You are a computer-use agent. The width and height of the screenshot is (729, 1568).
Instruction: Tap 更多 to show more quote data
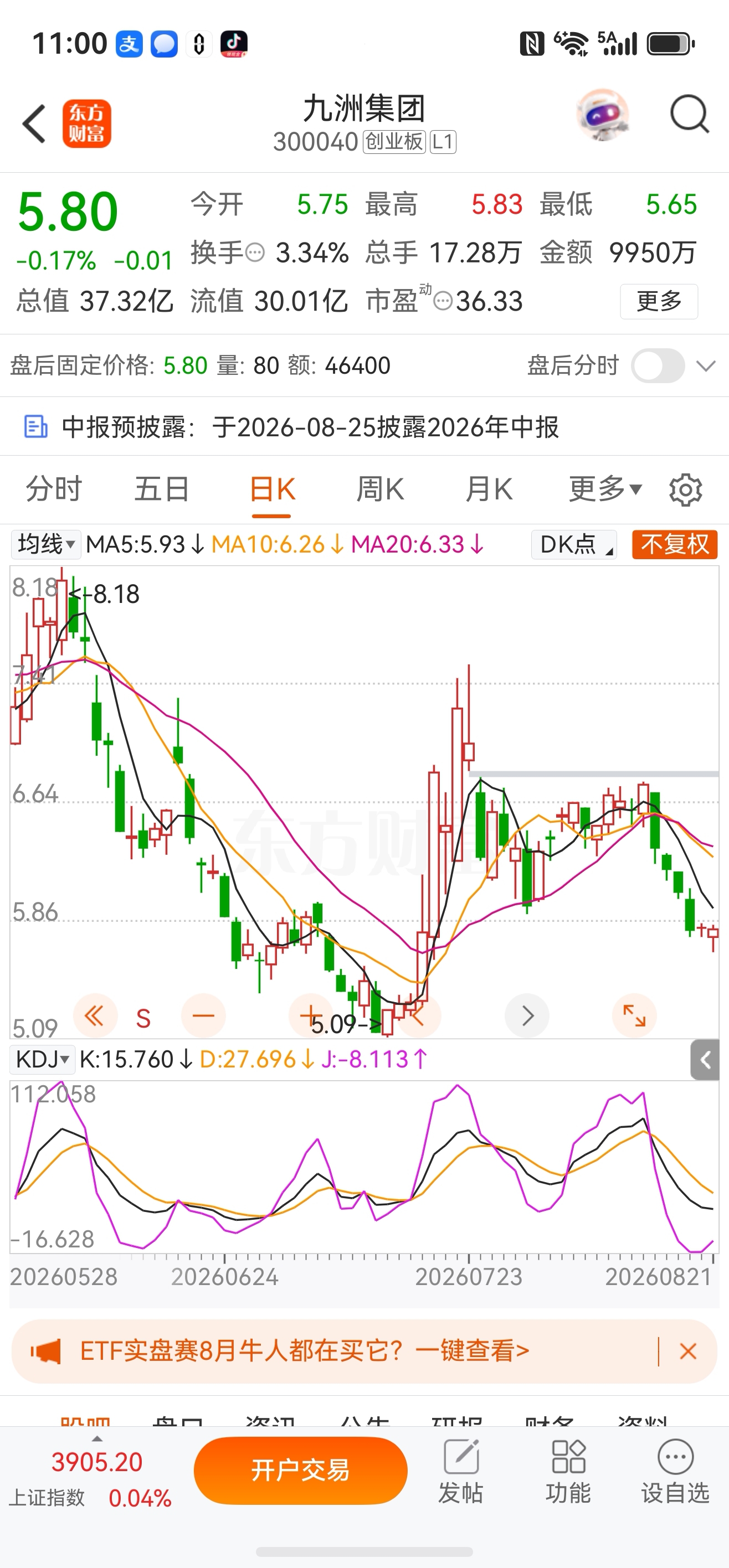[x=658, y=301]
